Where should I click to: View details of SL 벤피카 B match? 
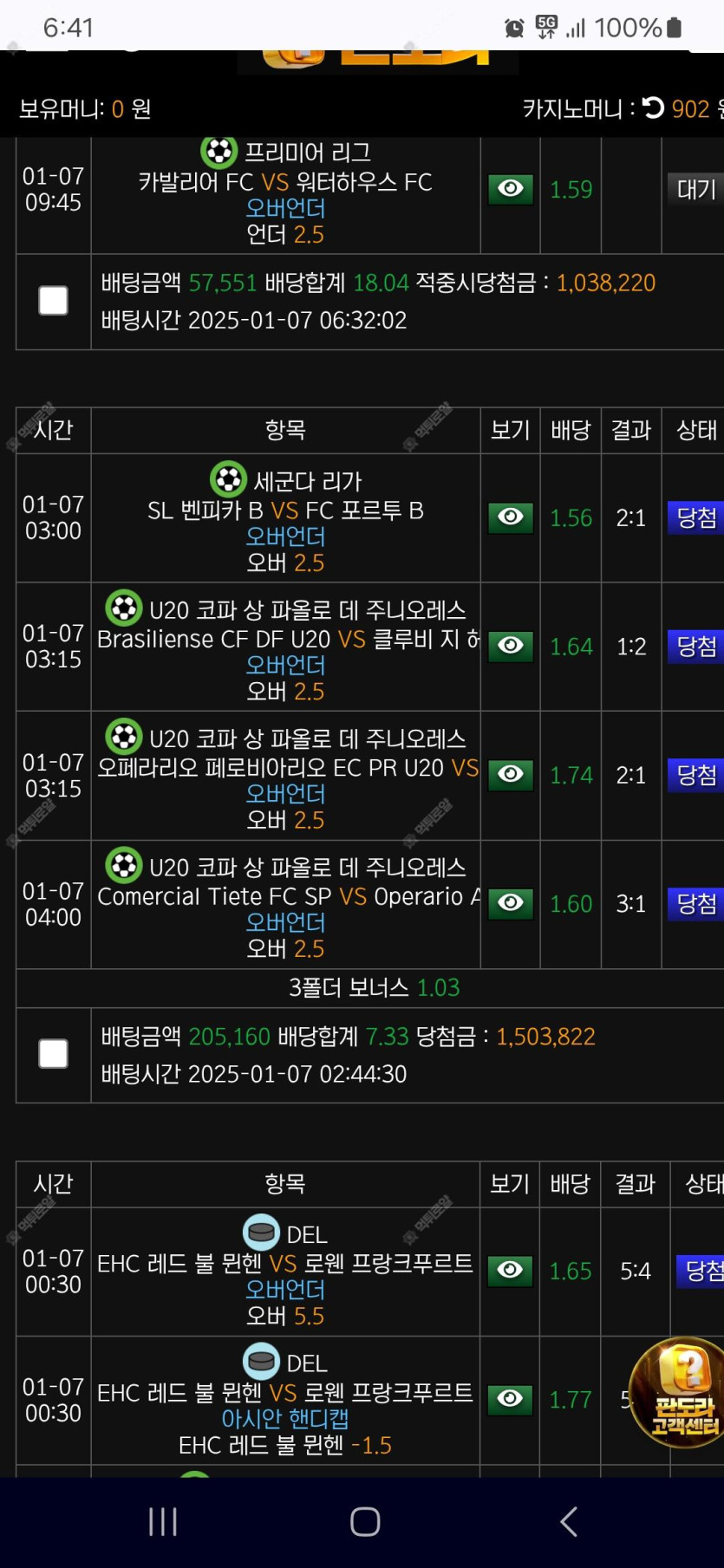[511, 517]
